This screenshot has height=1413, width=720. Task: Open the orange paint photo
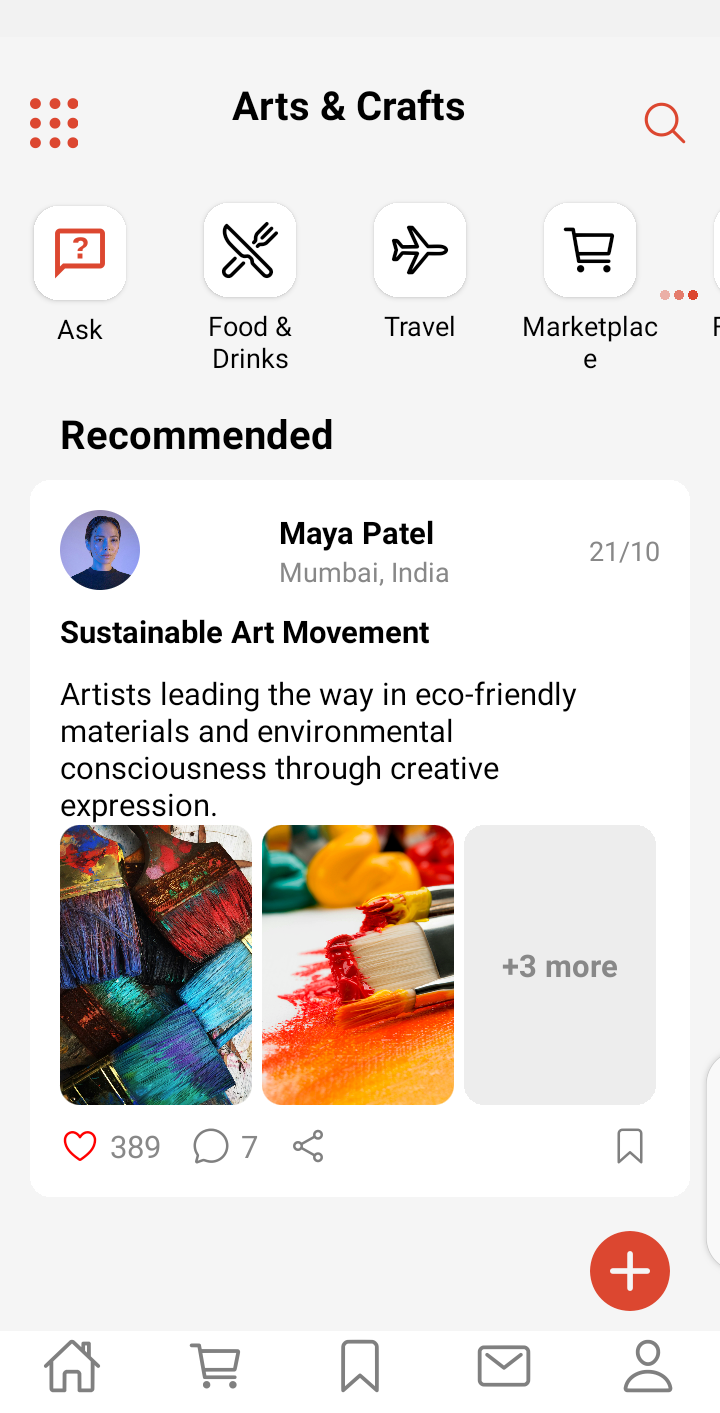[358, 965]
